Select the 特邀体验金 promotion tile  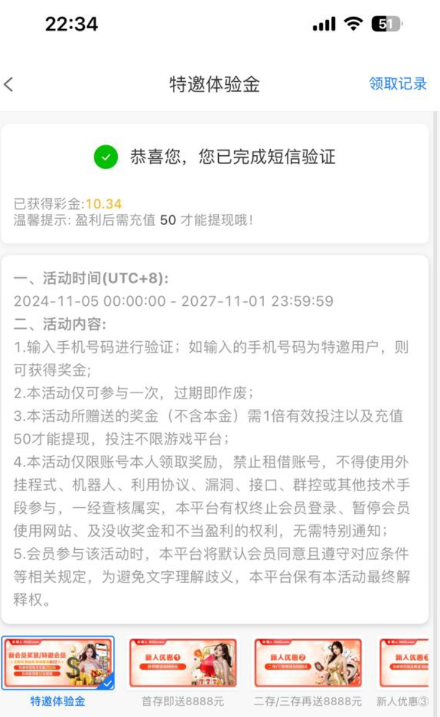tap(58, 671)
